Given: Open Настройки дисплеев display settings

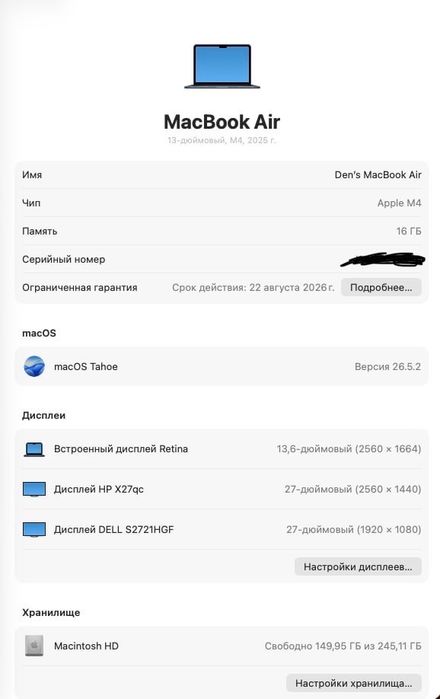Looking at the screenshot, I should click(x=358, y=567).
